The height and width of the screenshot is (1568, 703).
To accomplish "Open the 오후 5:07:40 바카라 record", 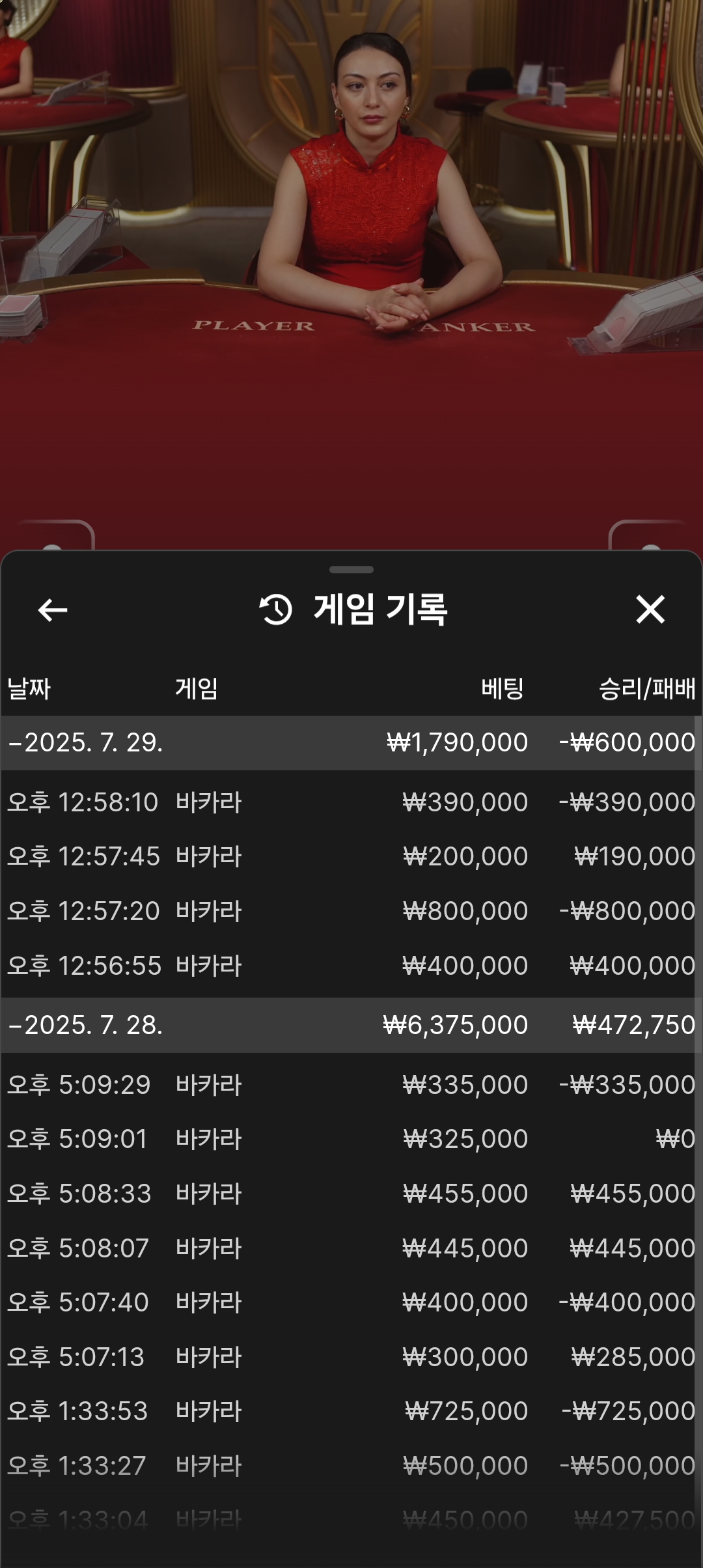I will (351, 1302).
